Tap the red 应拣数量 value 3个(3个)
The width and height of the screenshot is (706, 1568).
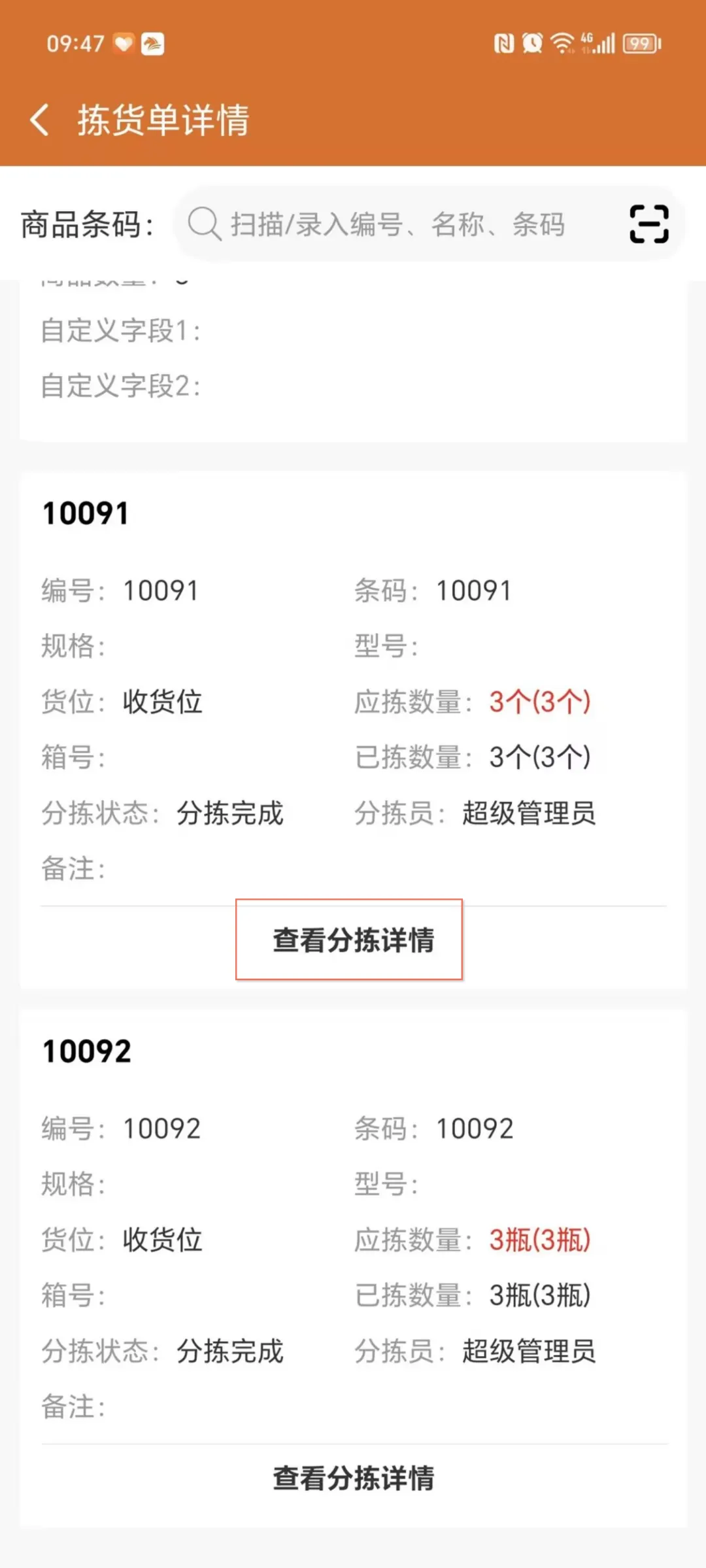pyautogui.click(x=539, y=702)
